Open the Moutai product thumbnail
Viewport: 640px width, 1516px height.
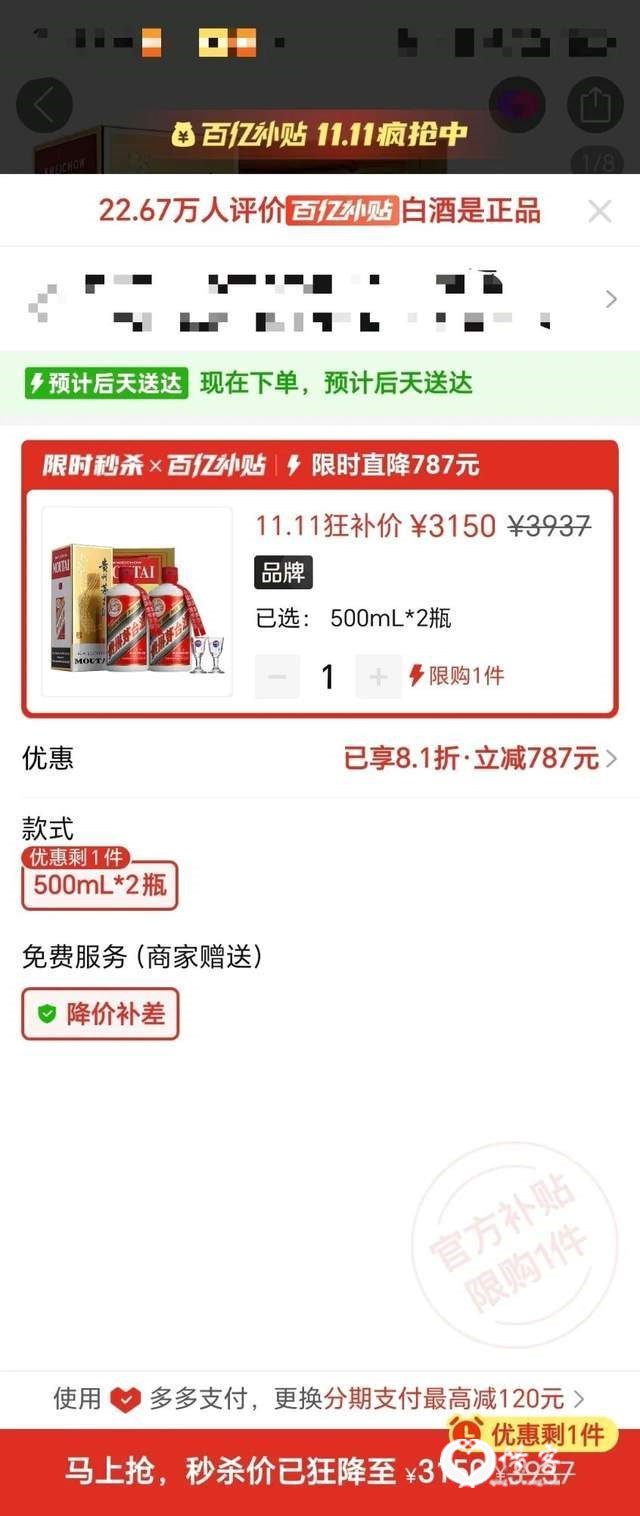[x=137, y=603]
